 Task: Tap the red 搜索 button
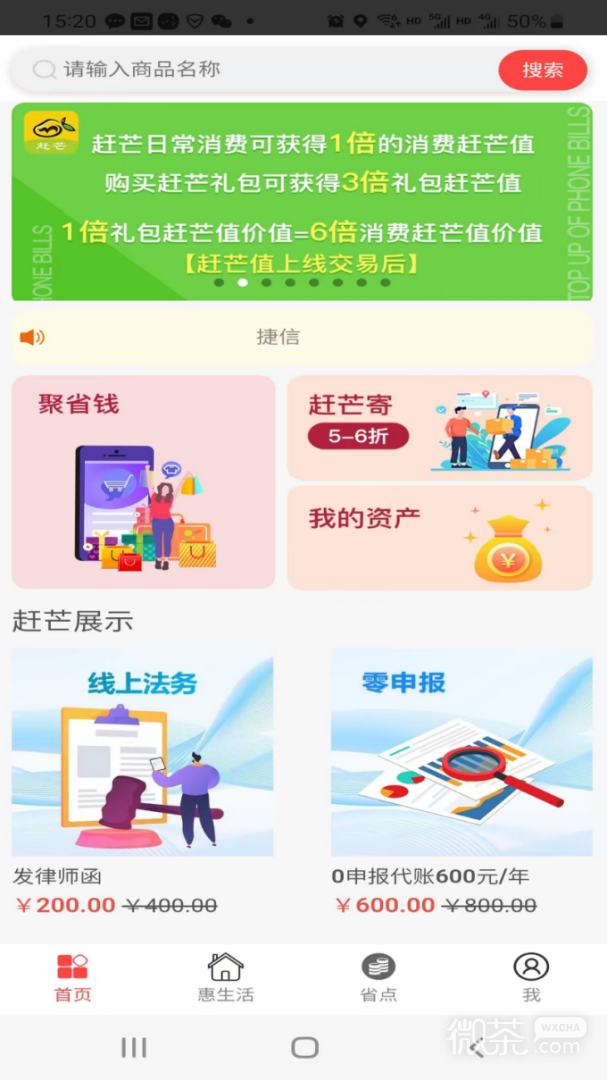click(x=542, y=70)
